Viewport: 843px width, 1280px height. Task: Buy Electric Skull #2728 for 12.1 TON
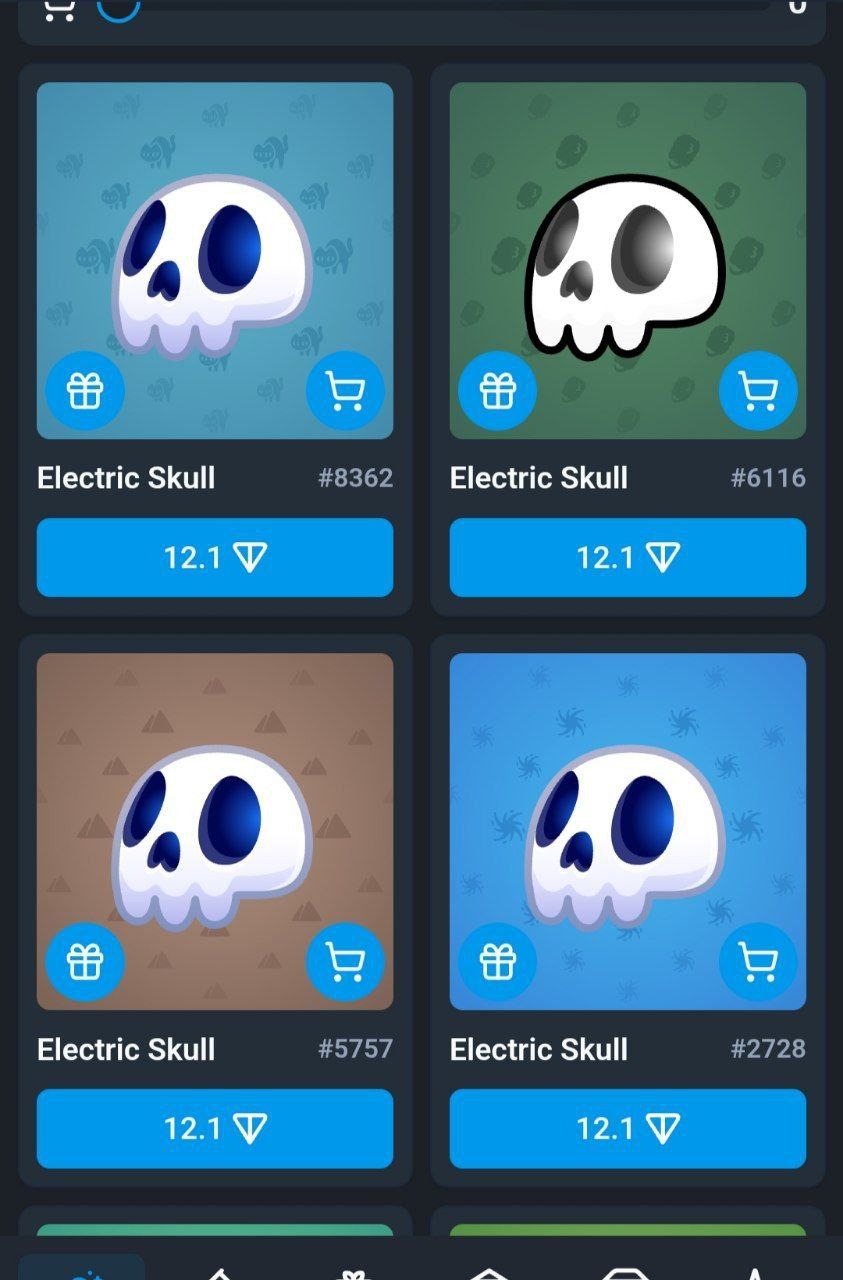(x=627, y=1128)
